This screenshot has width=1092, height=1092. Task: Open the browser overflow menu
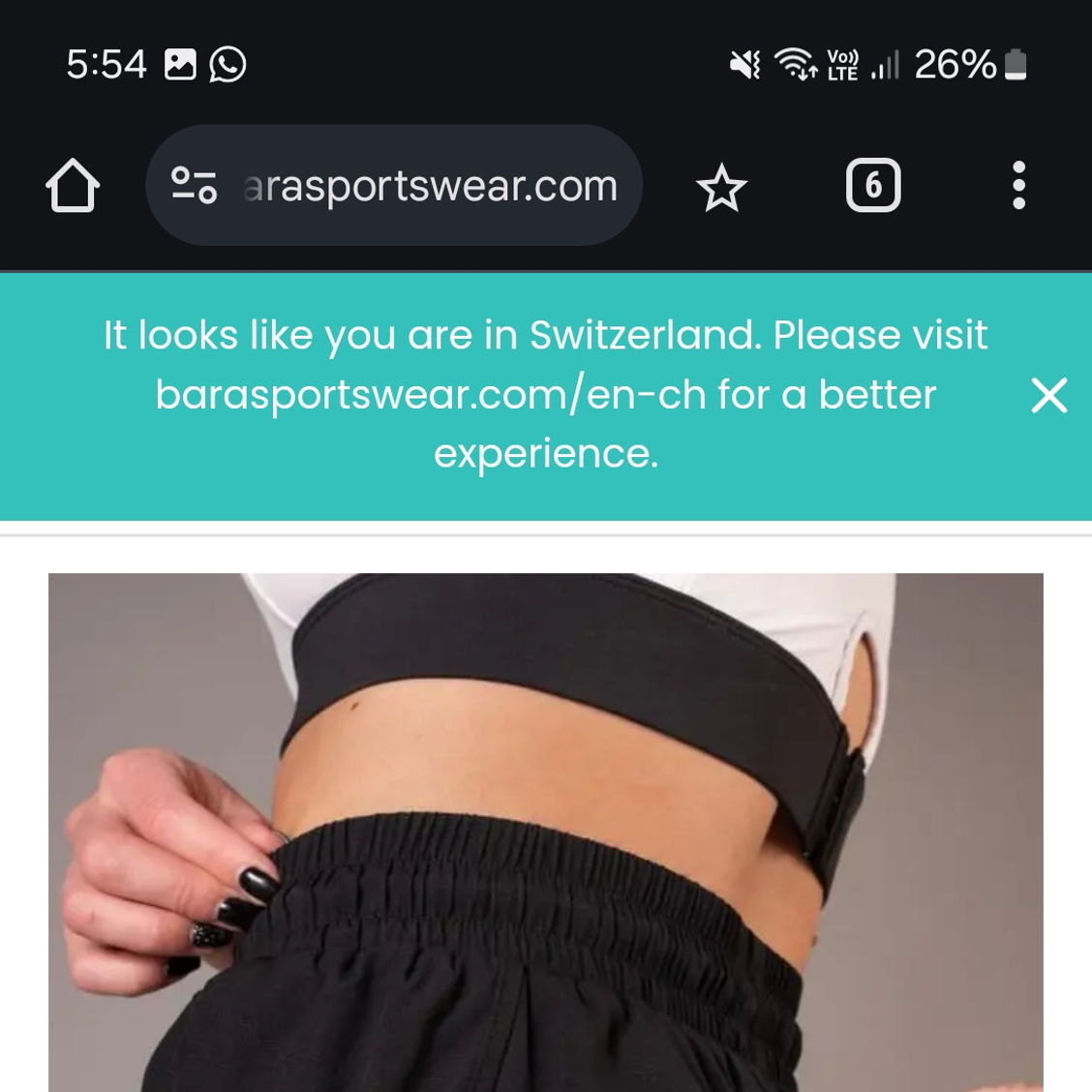click(x=1018, y=185)
